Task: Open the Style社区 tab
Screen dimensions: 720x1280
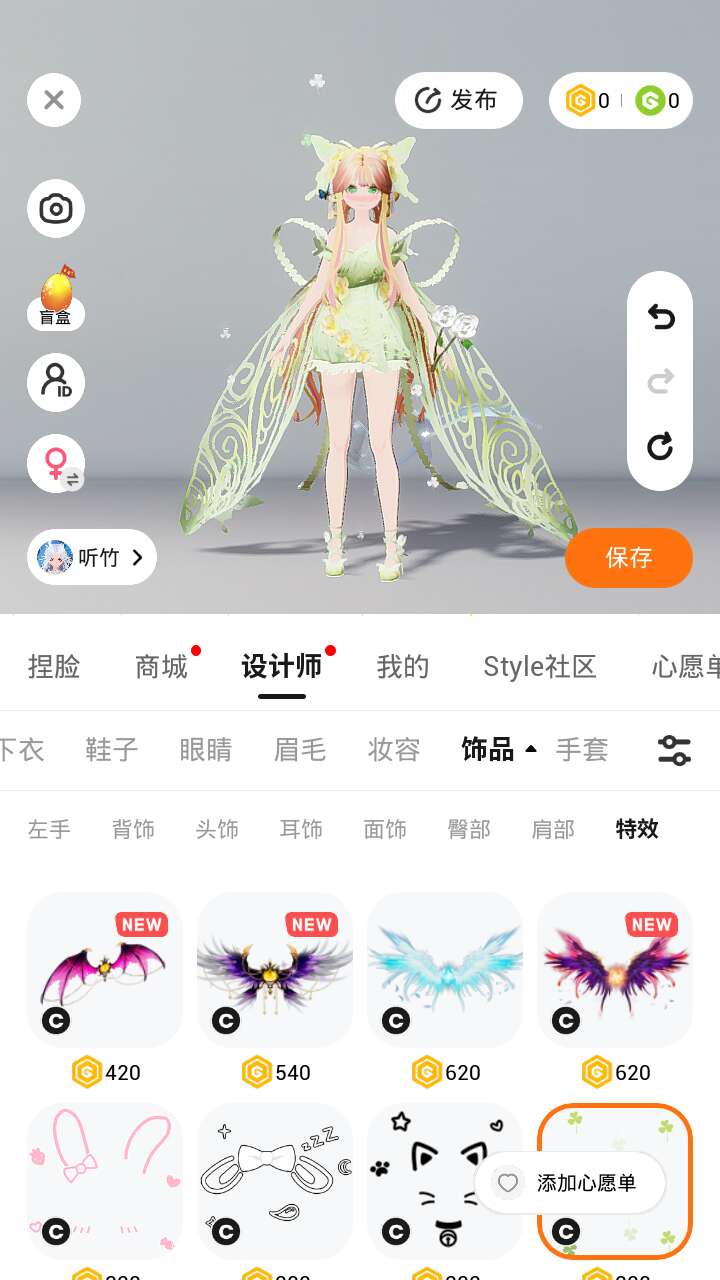Action: click(540, 667)
